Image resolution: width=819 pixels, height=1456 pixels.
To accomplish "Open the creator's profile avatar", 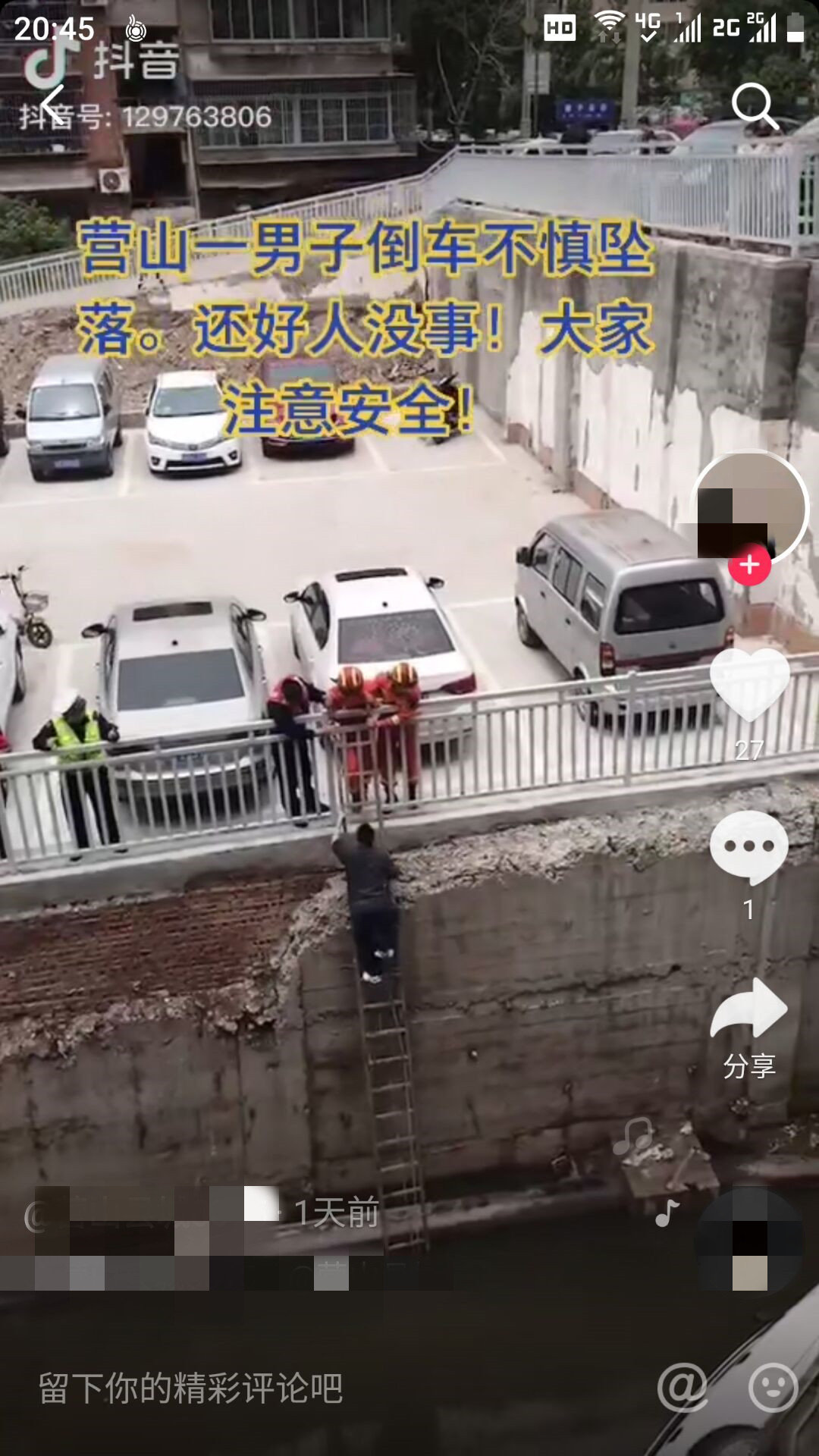I will [x=751, y=505].
